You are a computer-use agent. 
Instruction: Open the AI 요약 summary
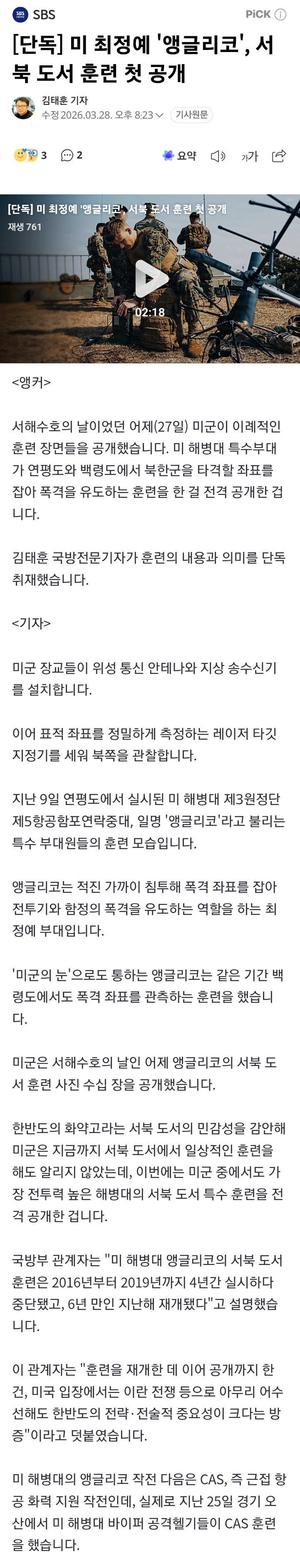coord(179,156)
